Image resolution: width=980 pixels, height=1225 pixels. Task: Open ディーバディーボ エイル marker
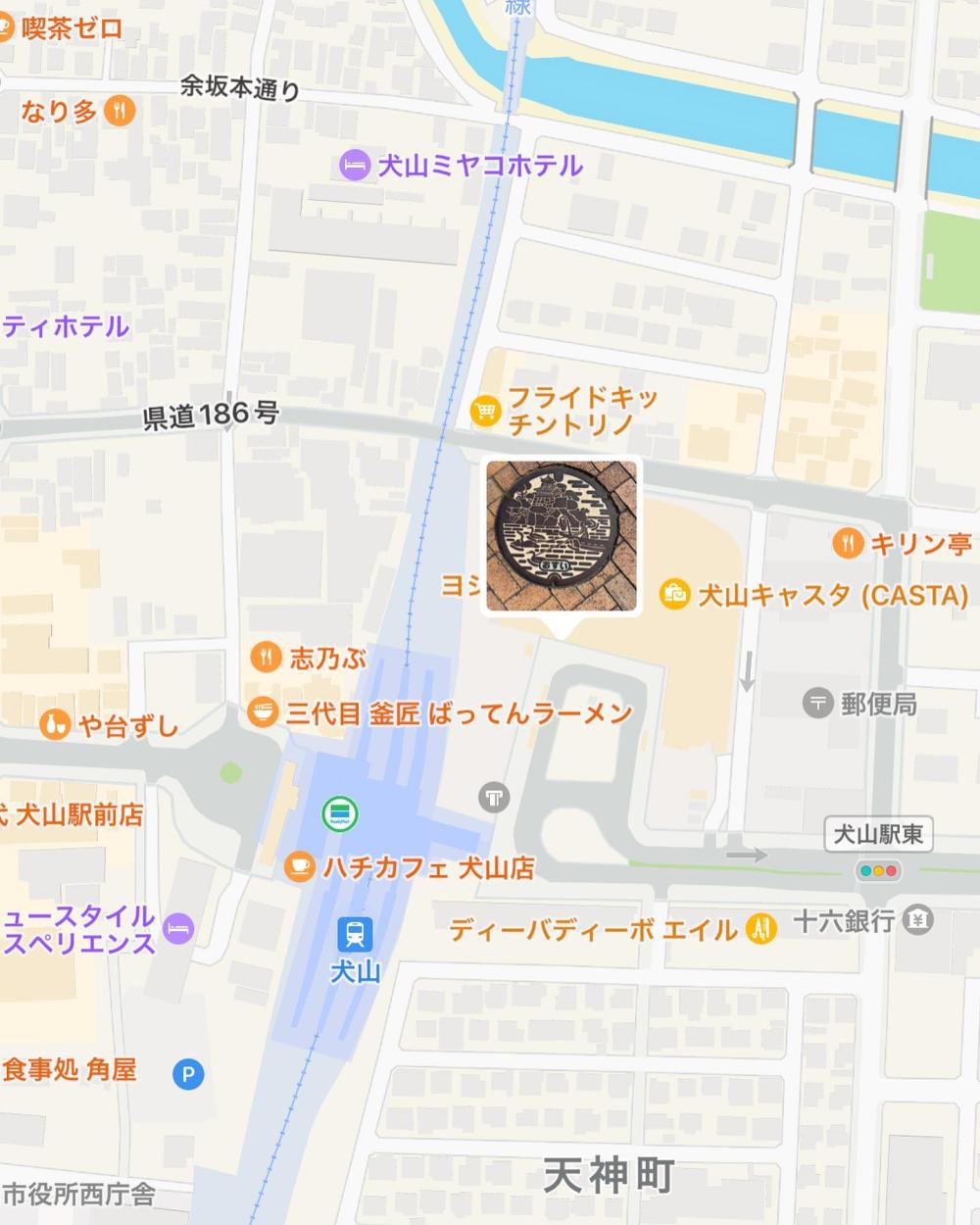[761, 928]
